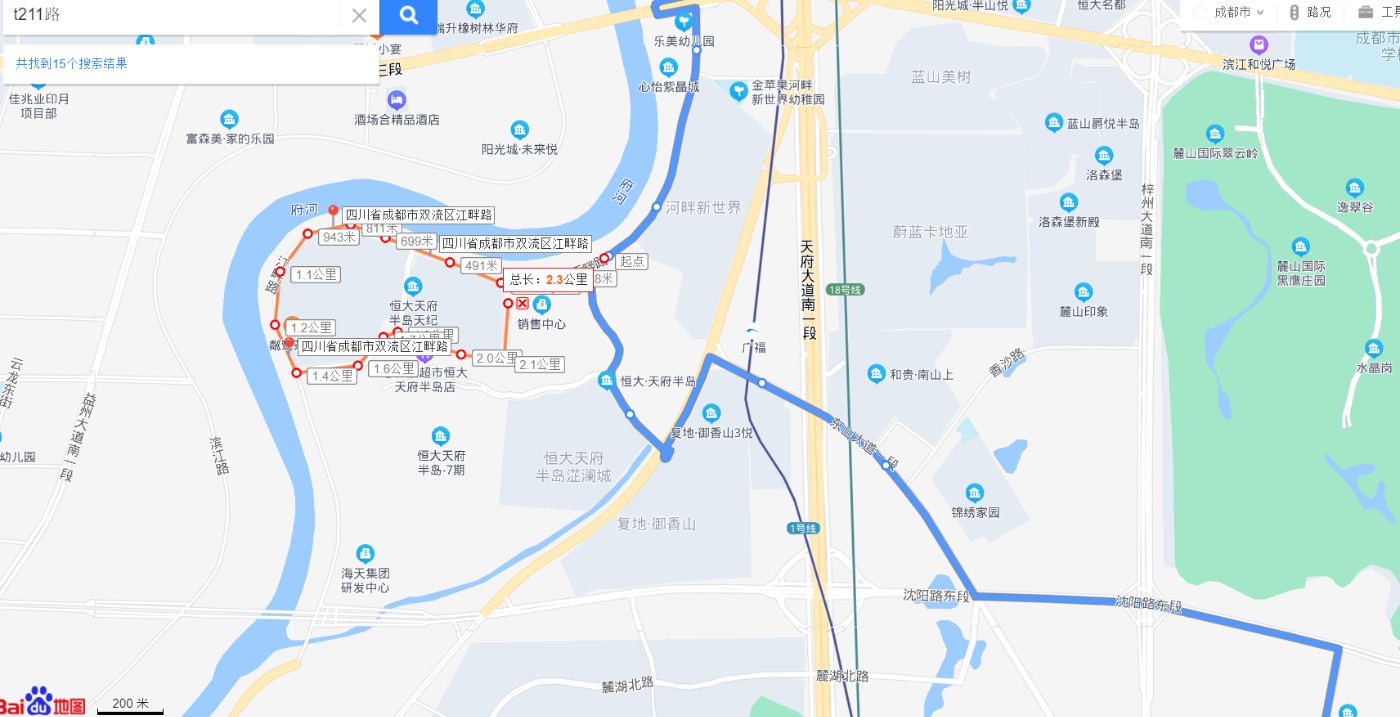
Task: Select the 锦绣家园 residence marker
Action: click(975, 493)
